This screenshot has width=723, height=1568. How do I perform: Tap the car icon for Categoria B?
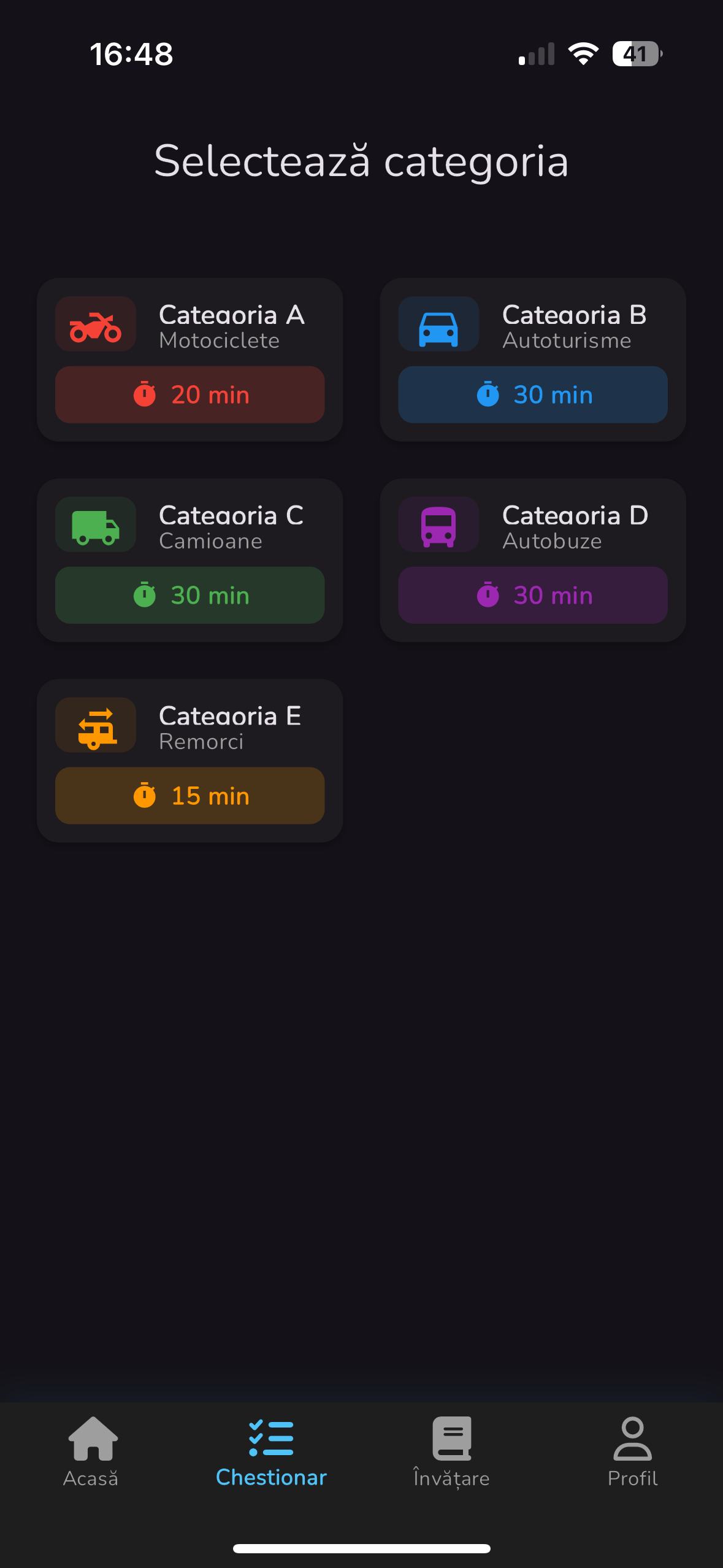click(438, 325)
